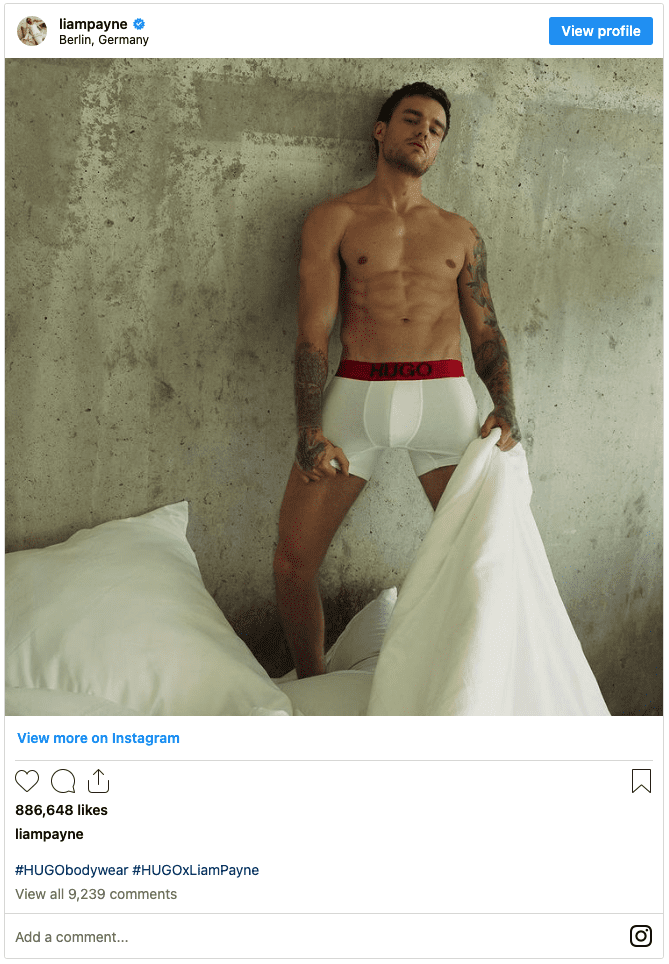
Task: View all 9,239 comments
Action: pos(96,894)
